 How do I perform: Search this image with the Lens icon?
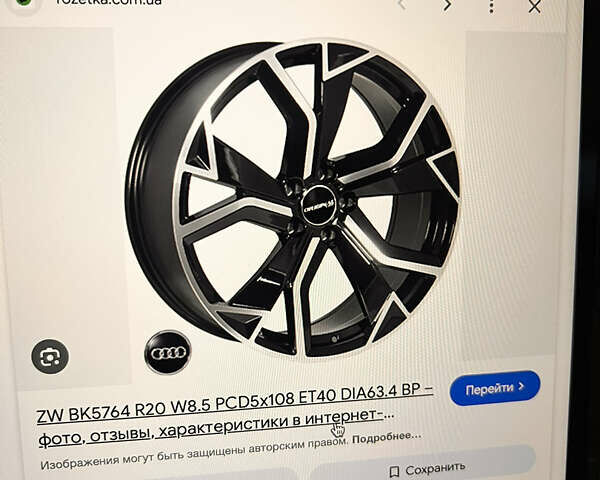coord(48,354)
